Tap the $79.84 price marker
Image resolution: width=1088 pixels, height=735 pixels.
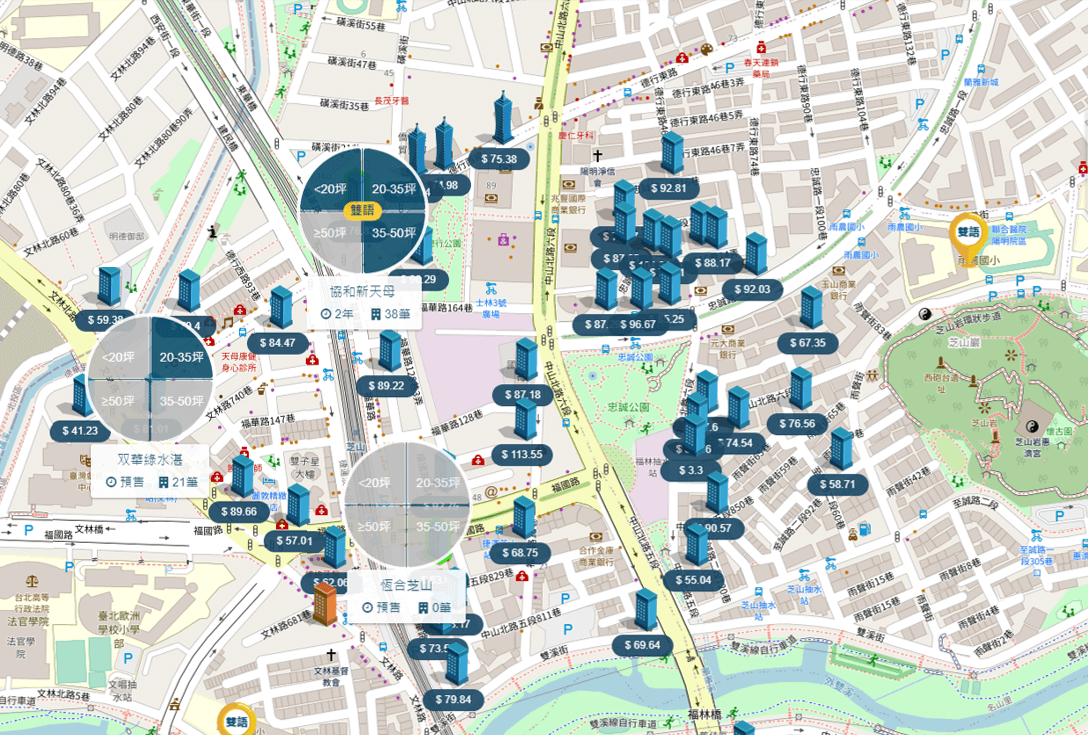pyautogui.click(x=453, y=700)
